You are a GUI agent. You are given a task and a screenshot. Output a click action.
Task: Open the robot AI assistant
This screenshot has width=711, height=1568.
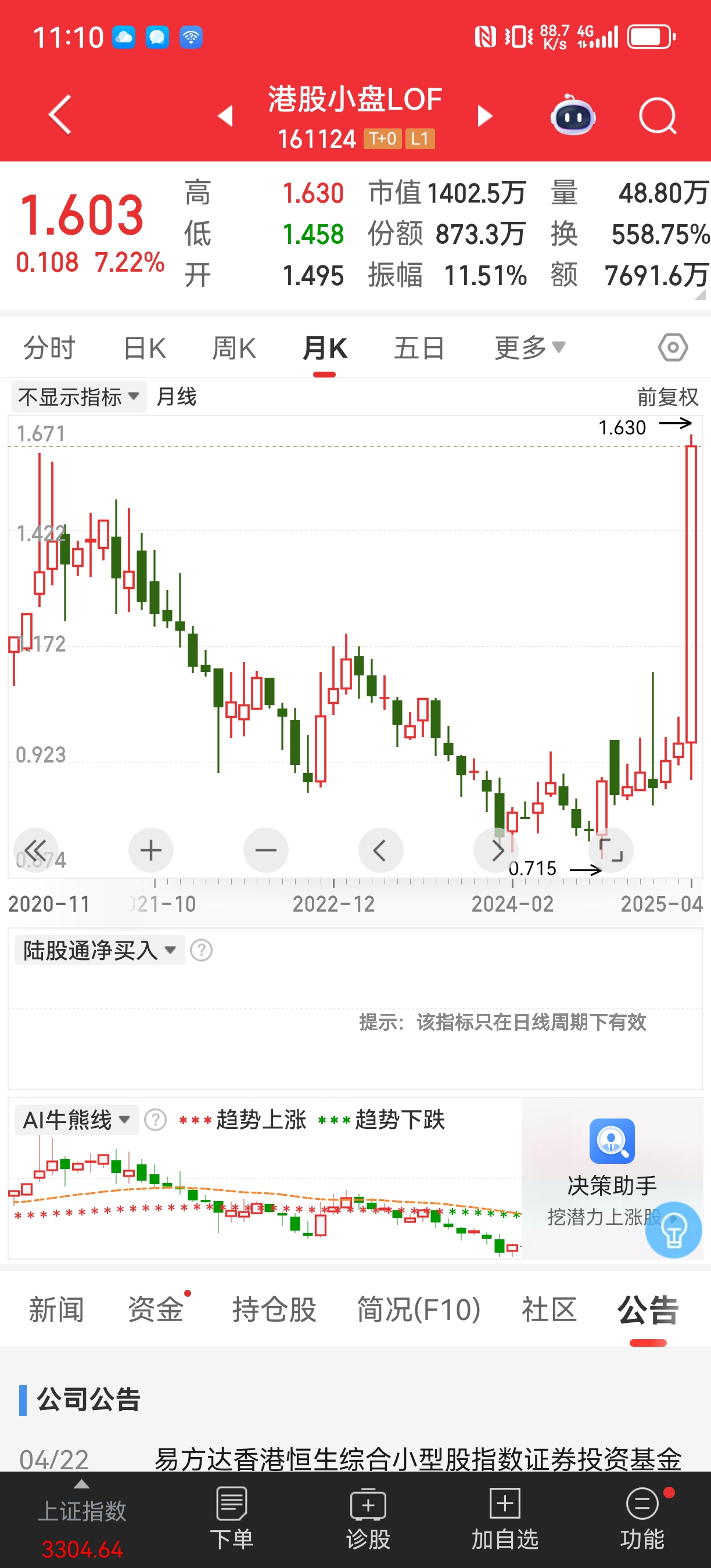pyautogui.click(x=572, y=116)
